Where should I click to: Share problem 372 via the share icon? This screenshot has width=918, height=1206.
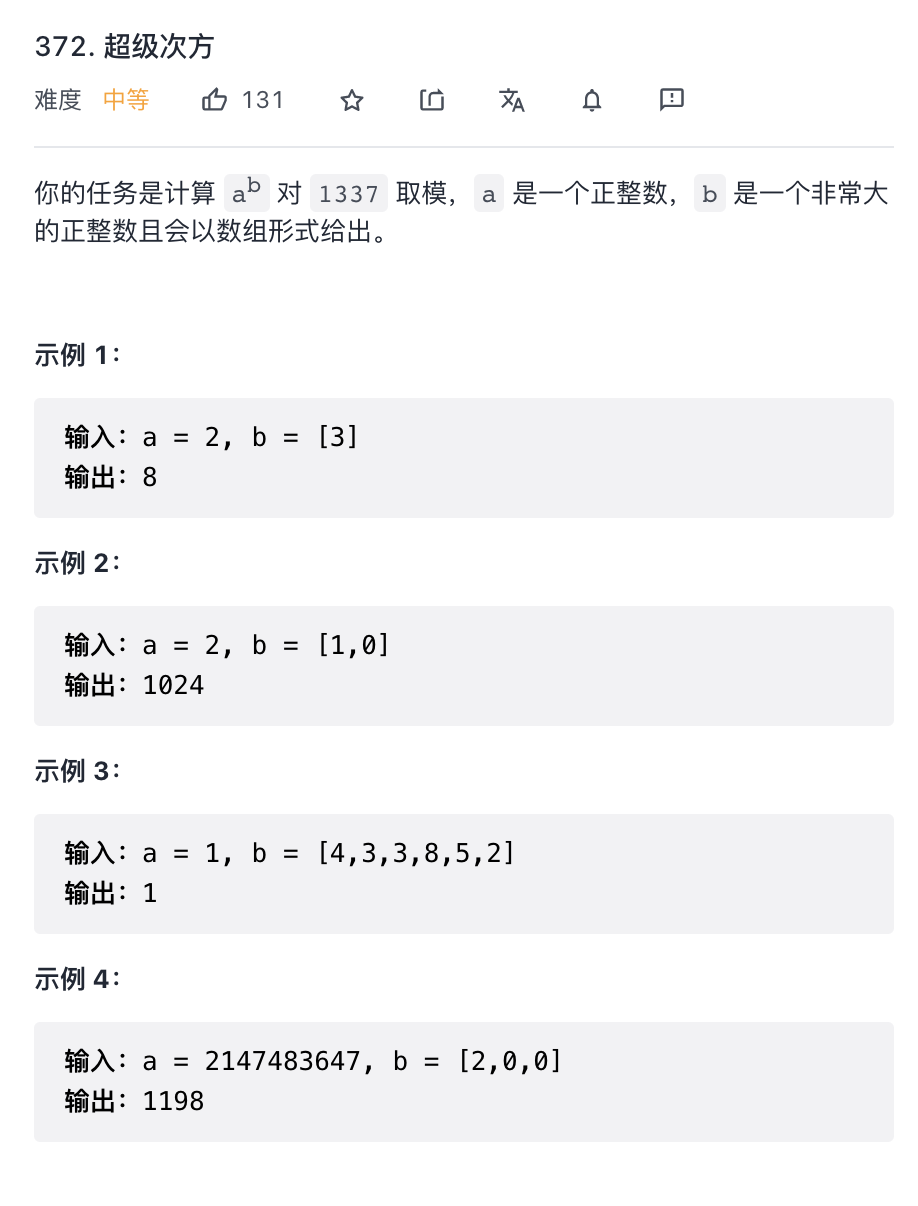coord(432,100)
